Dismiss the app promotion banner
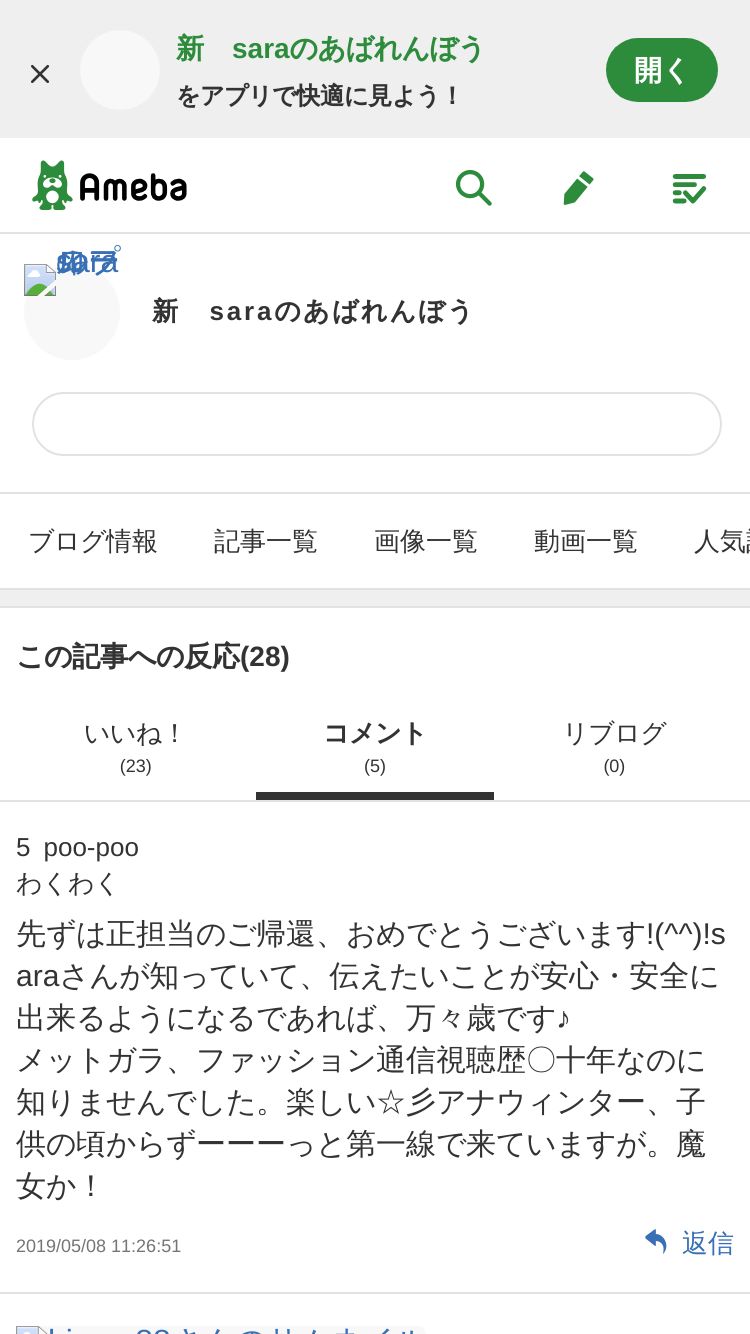 tap(40, 74)
